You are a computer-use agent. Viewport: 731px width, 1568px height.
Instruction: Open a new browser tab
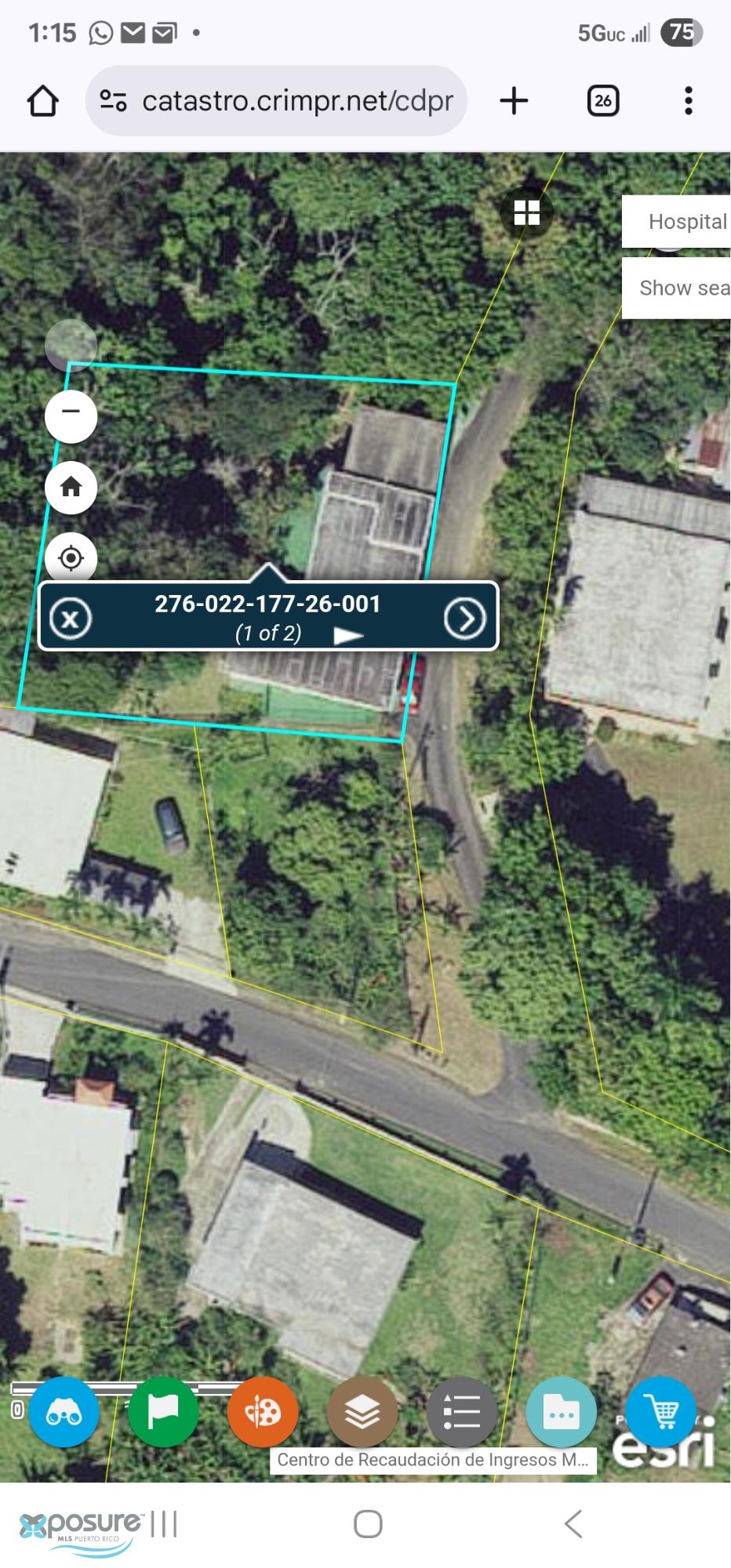(x=514, y=100)
